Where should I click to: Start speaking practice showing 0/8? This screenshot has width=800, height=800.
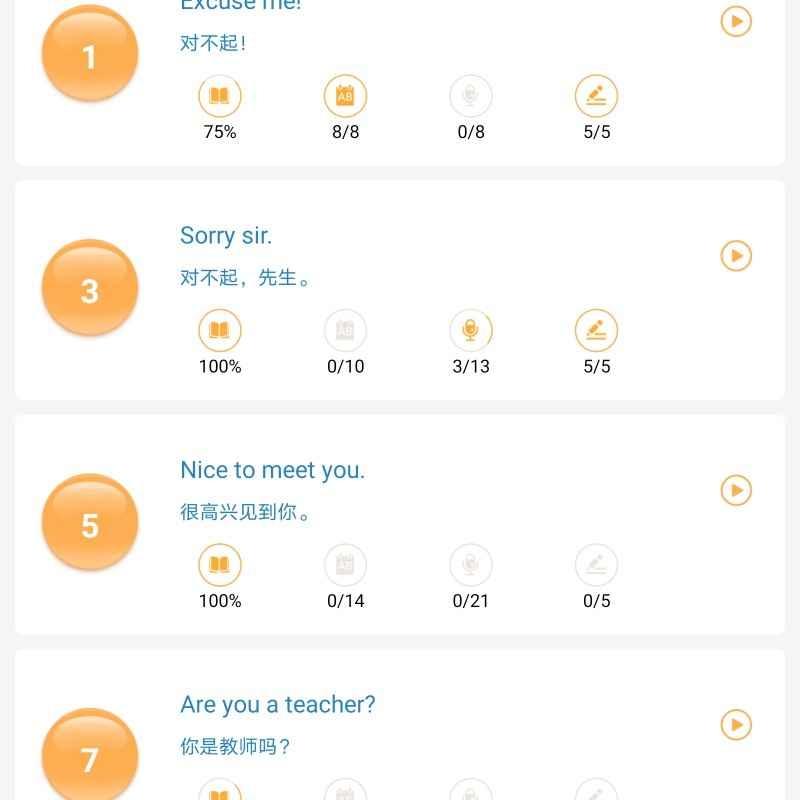[471, 96]
